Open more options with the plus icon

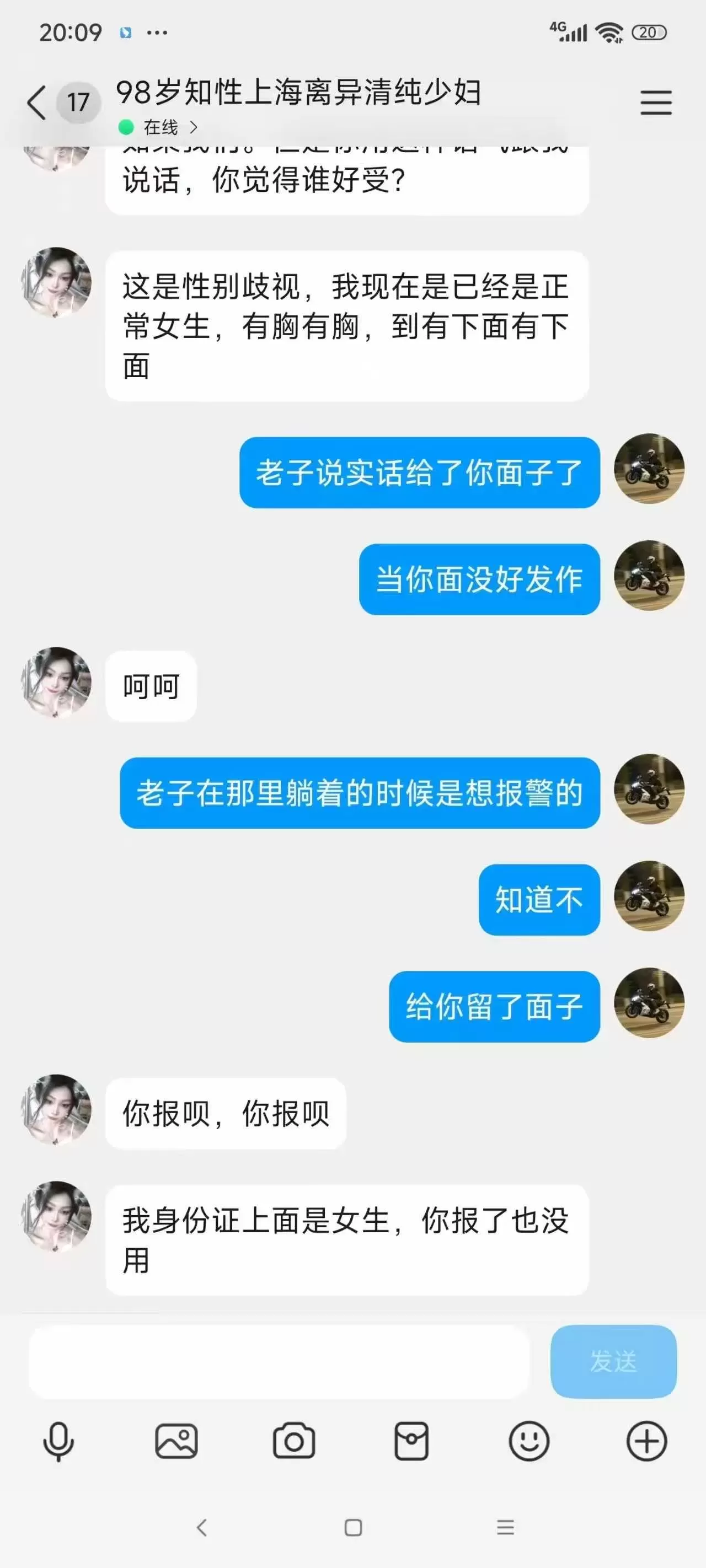[x=646, y=1441]
